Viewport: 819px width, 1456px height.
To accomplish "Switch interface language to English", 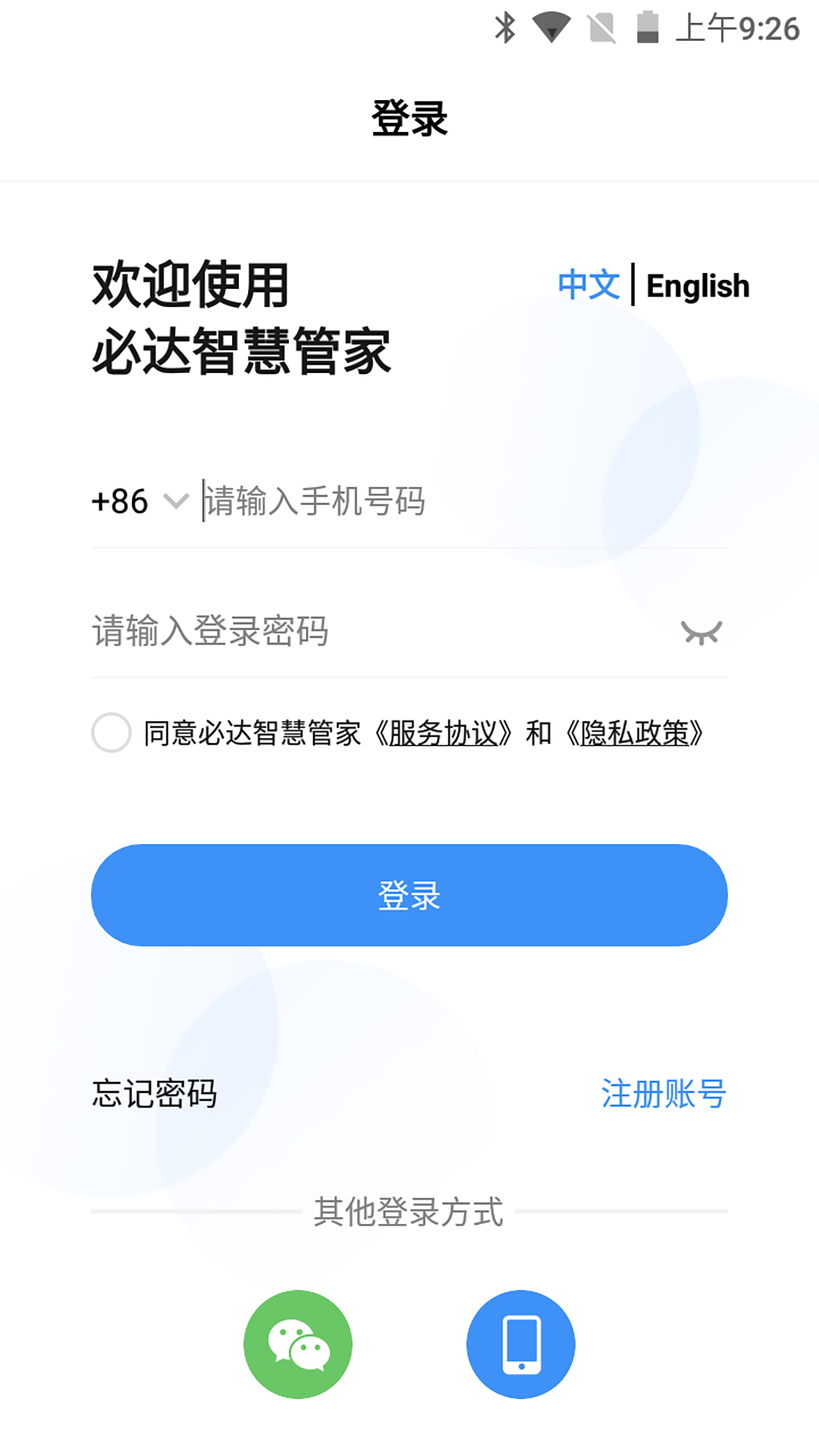I will point(697,286).
